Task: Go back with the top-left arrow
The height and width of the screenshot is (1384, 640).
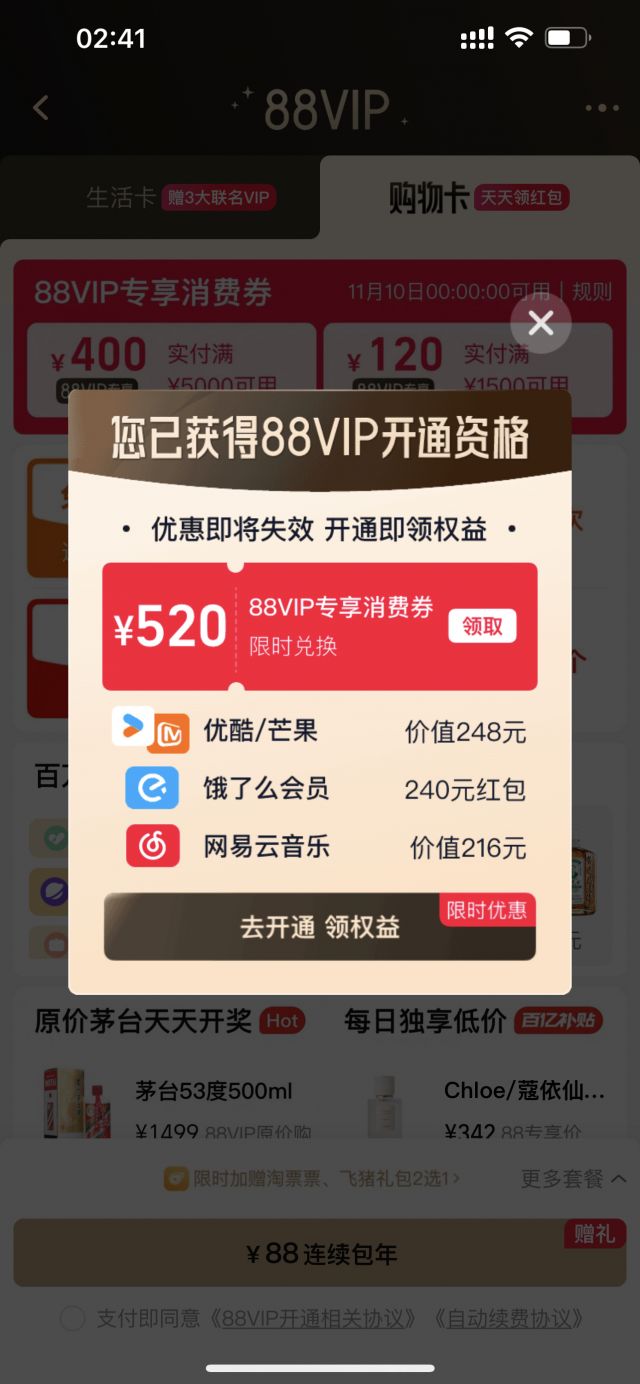Action: click(x=41, y=108)
